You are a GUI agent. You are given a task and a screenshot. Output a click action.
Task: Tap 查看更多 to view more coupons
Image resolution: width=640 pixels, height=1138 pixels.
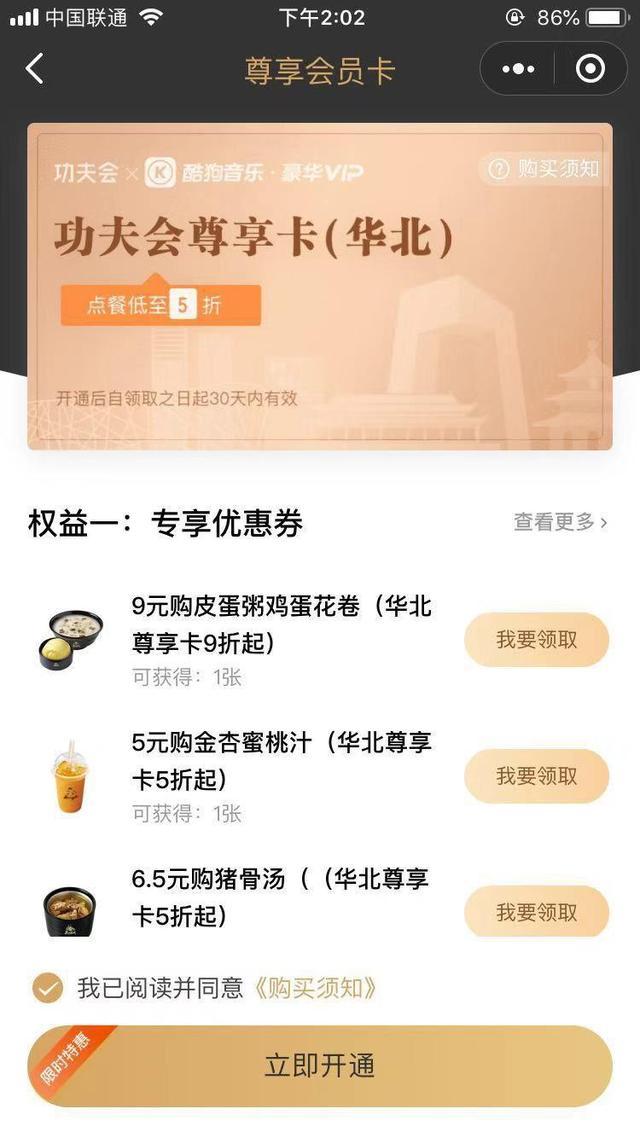[560, 522]
